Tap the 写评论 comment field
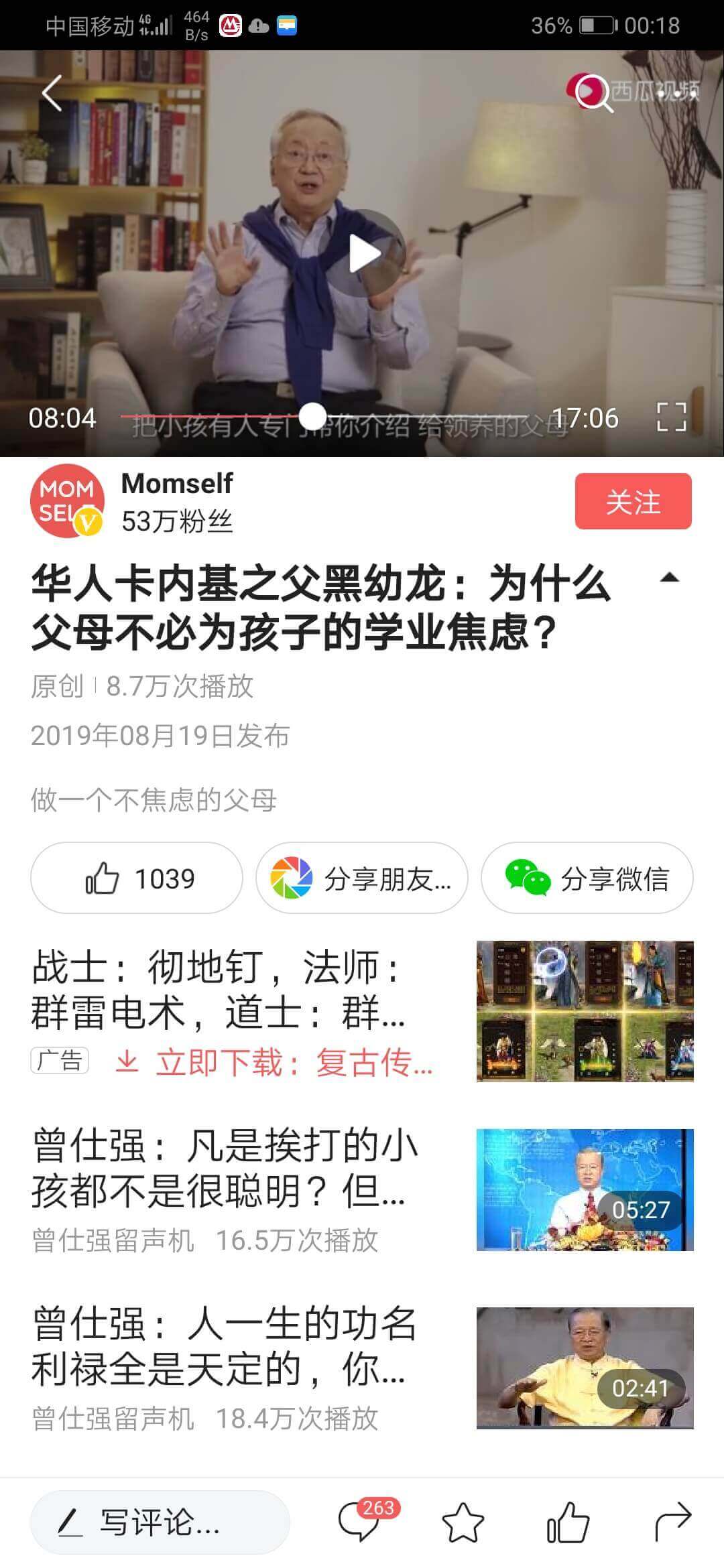The height and width of the screenshot is (1568, 724). (x=160, y=1522)
